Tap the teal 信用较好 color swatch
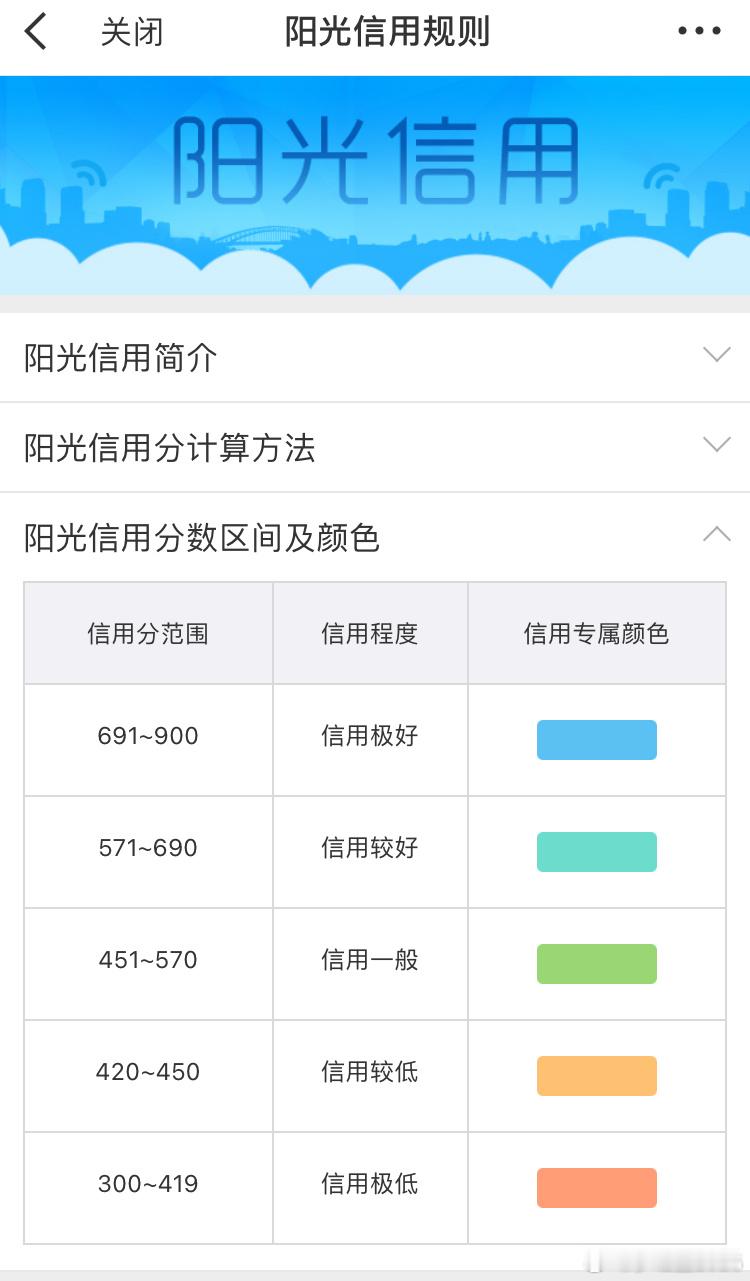The image size is (750, 1281). point(596,851)
